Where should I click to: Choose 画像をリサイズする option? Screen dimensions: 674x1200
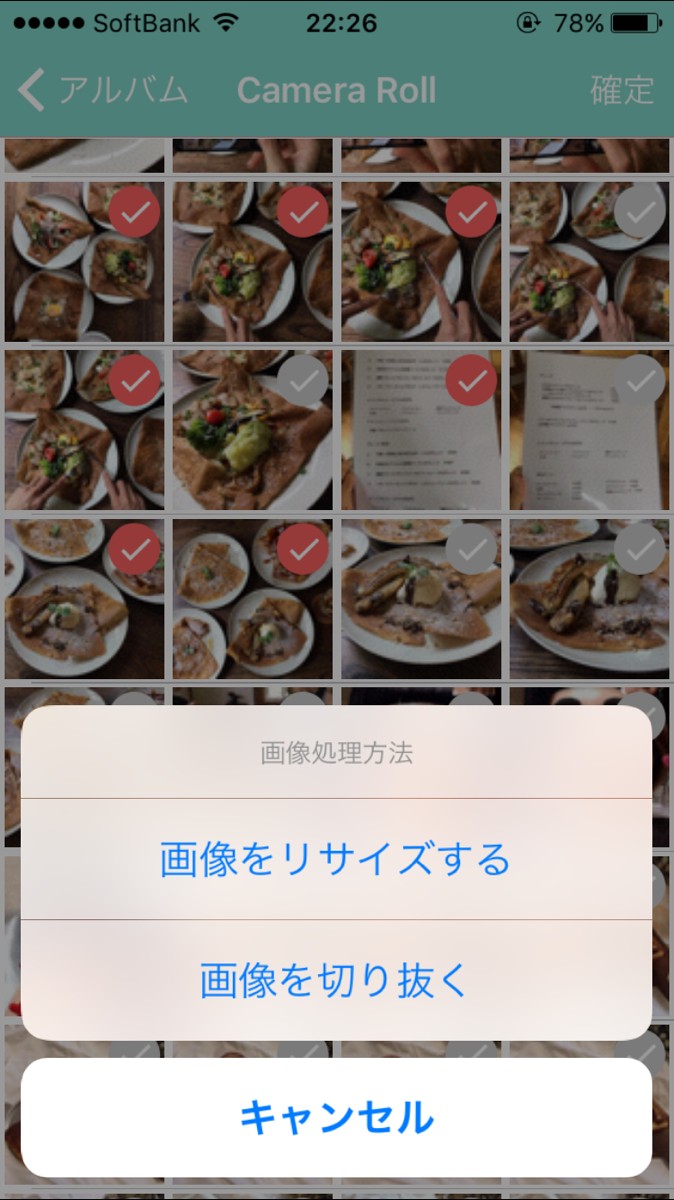pos(336,859)
